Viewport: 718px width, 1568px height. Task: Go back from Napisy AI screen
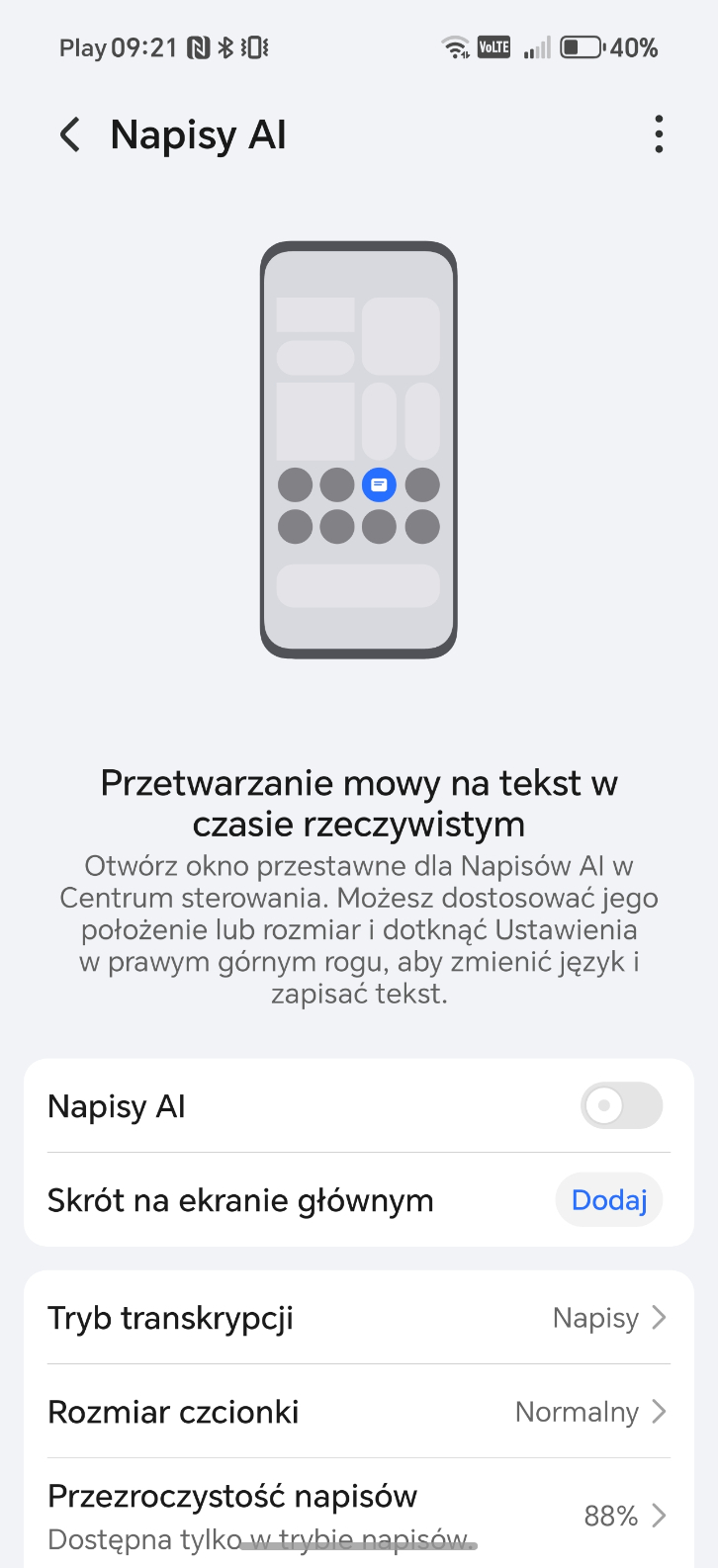point(70,134)
